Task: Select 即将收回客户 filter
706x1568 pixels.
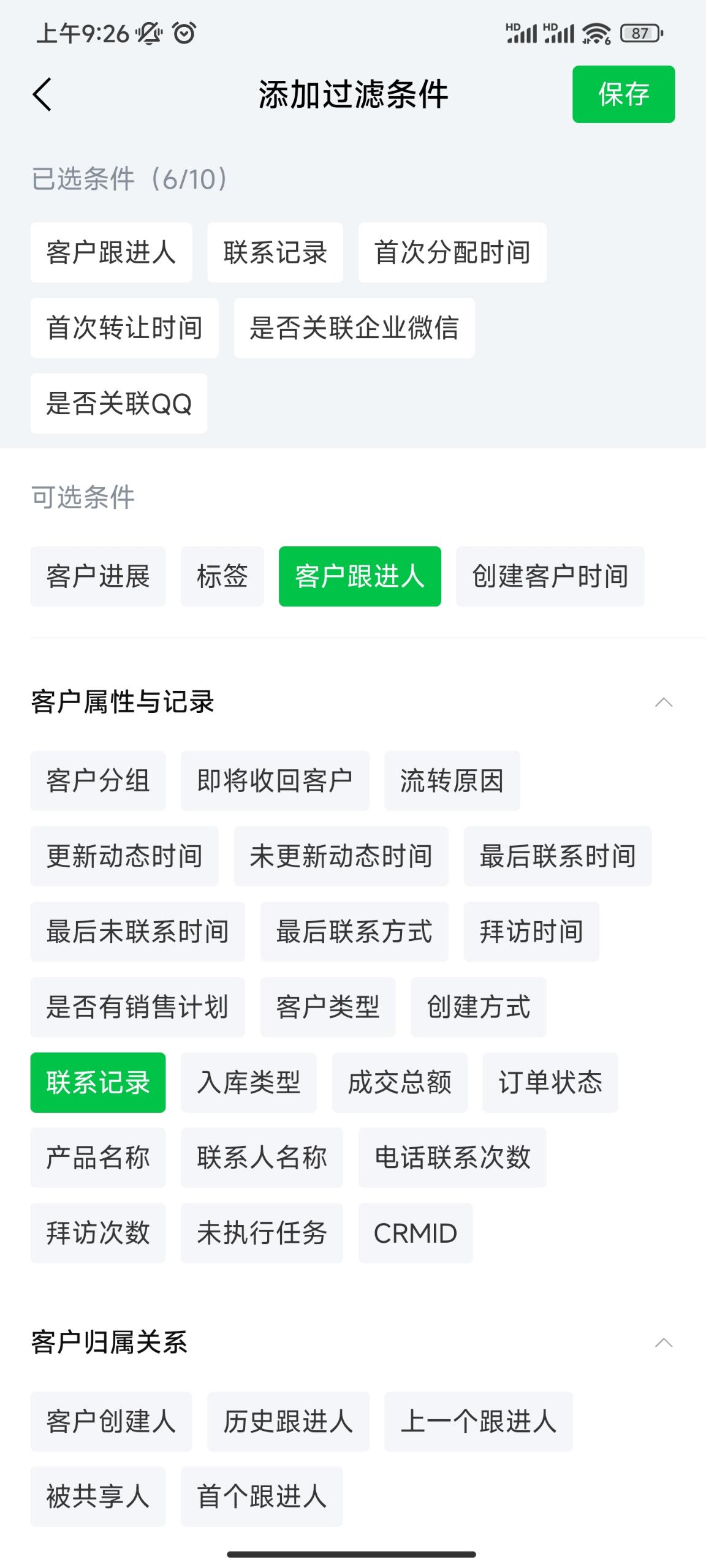Action: pyautogui.click(x=275, y=781)
